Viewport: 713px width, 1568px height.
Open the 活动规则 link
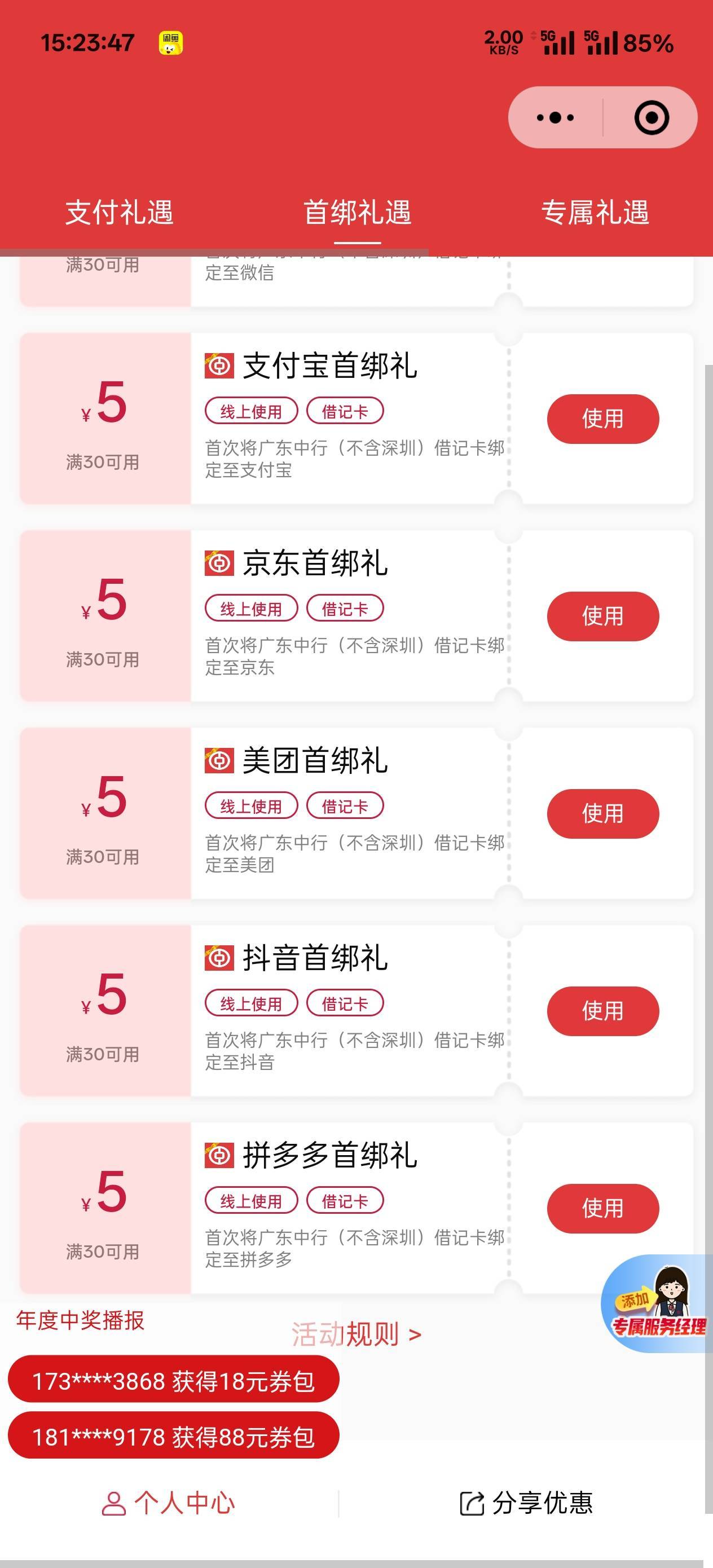coord(356,1334)
